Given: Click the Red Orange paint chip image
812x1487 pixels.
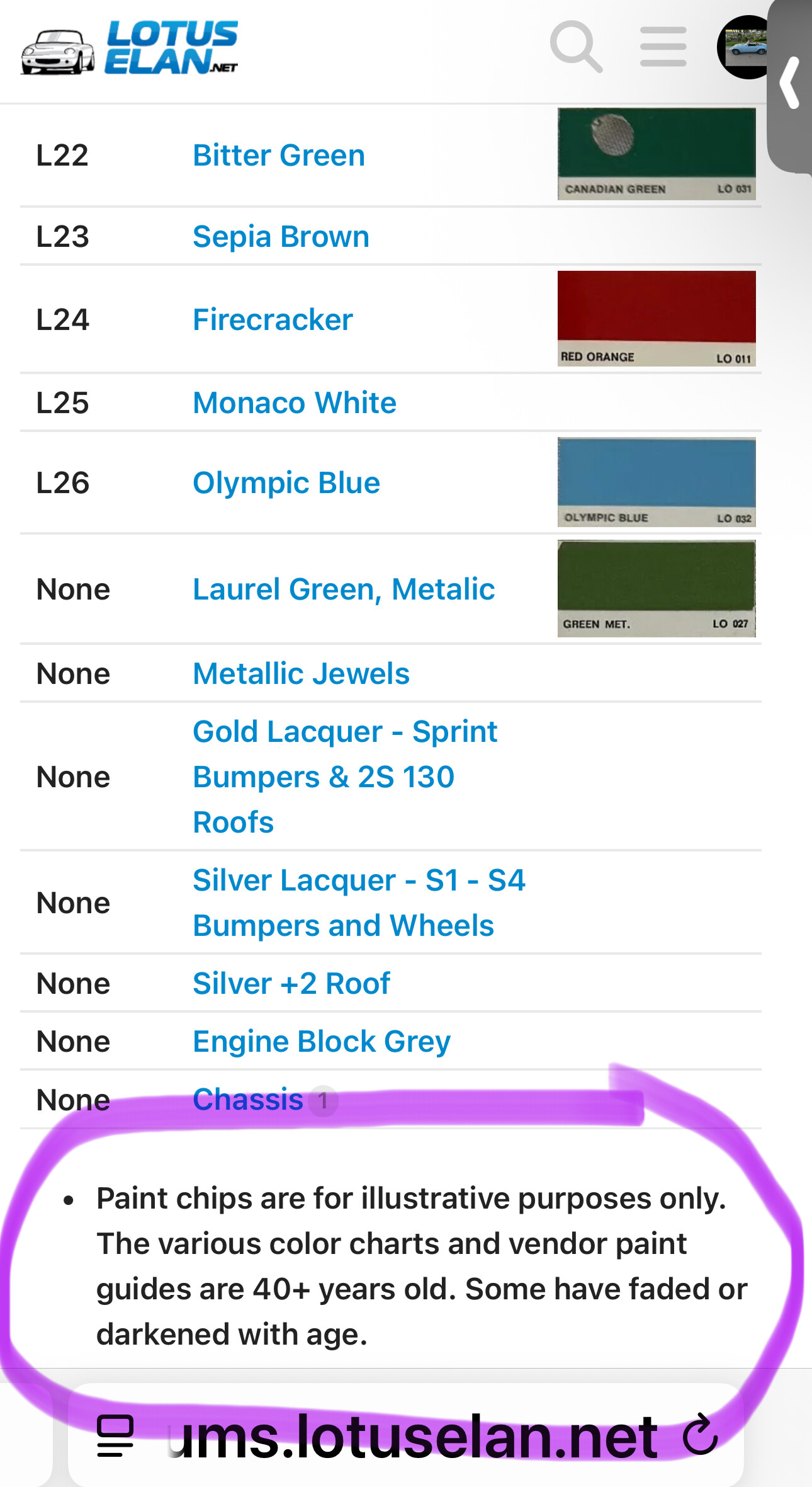Looking at the screenshot, I should [x=657, y=318].
